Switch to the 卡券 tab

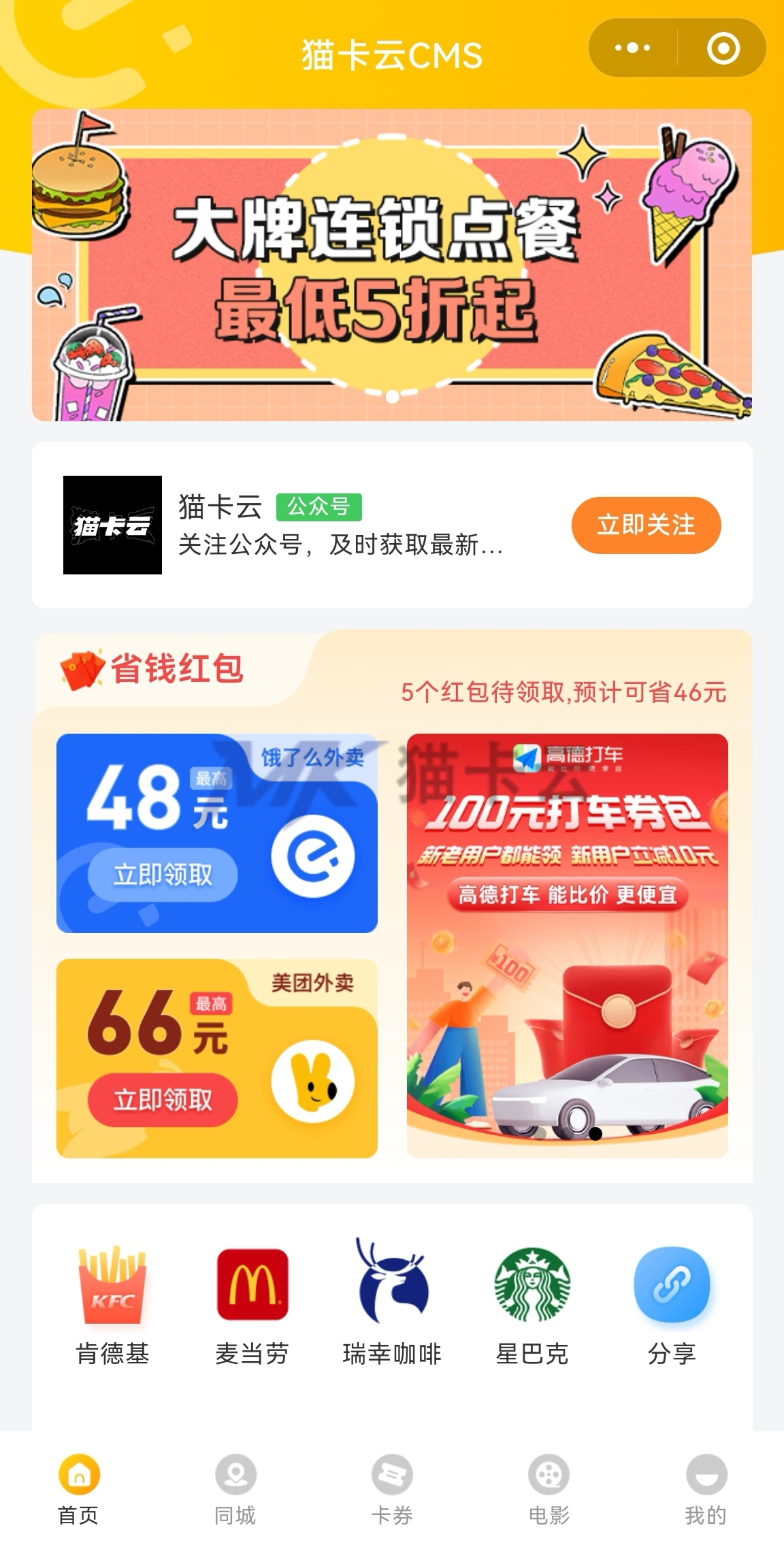tap(392, 1490)
